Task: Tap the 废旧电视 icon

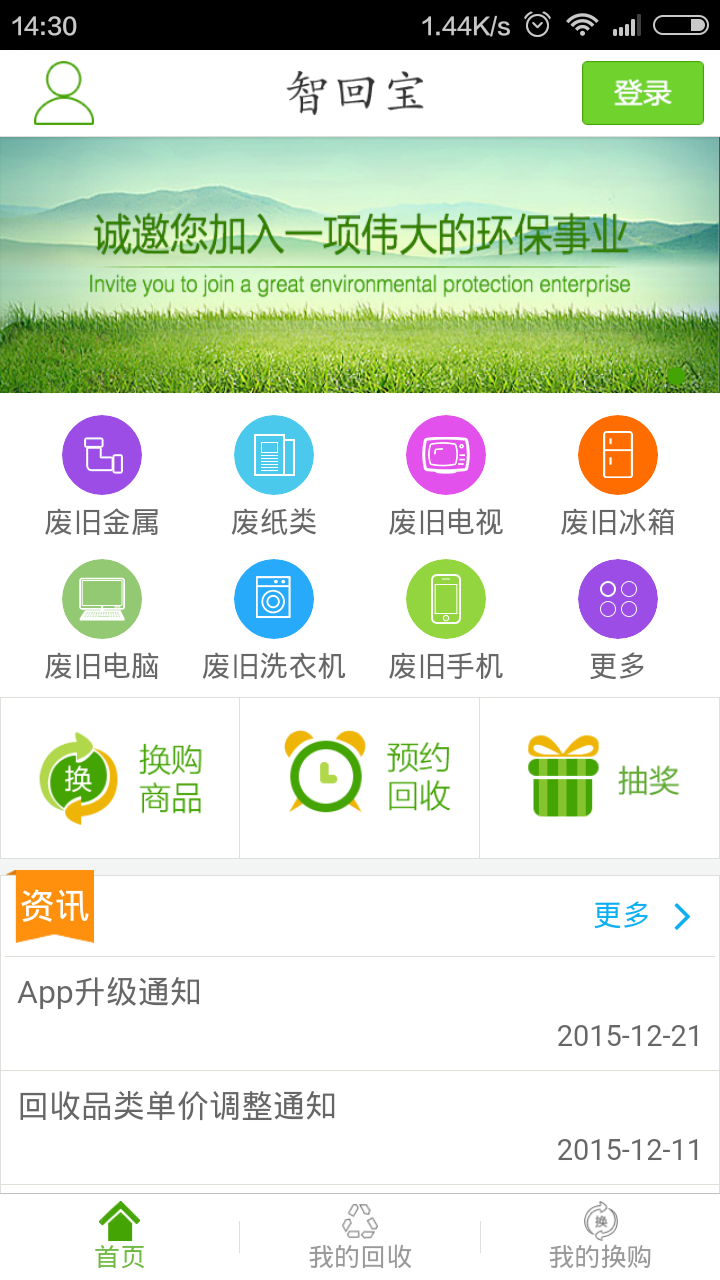Action: [x=445, y=453]
